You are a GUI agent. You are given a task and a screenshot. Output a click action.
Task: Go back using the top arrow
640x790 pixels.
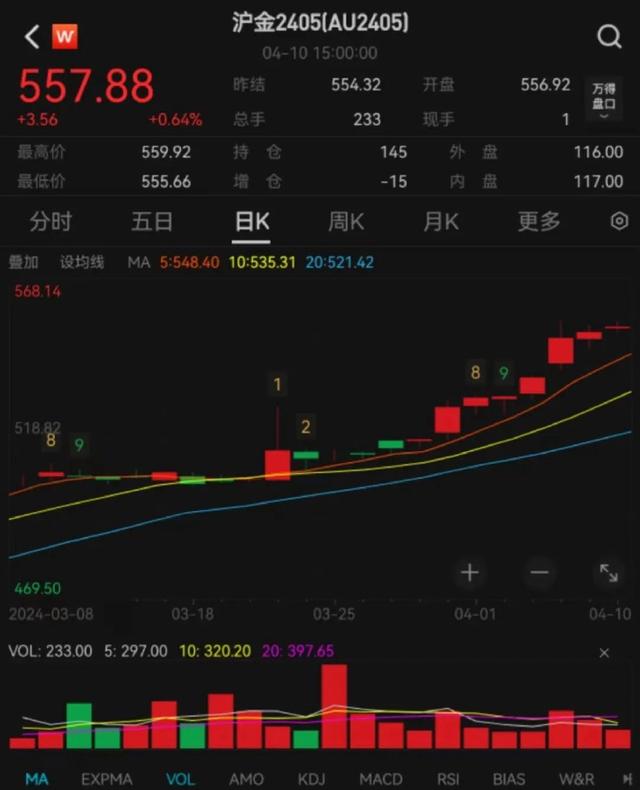pyautogui.click(x=32, y=38)
